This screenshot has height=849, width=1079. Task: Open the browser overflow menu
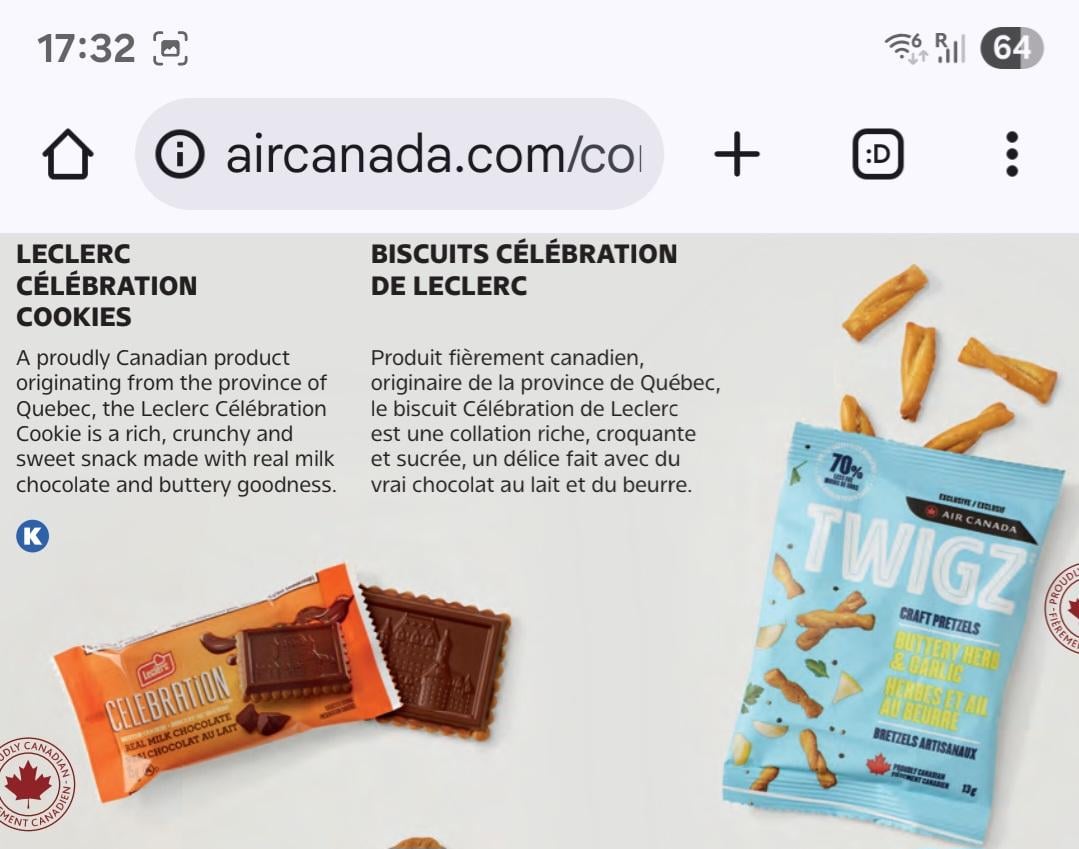tap(1012, 155)
